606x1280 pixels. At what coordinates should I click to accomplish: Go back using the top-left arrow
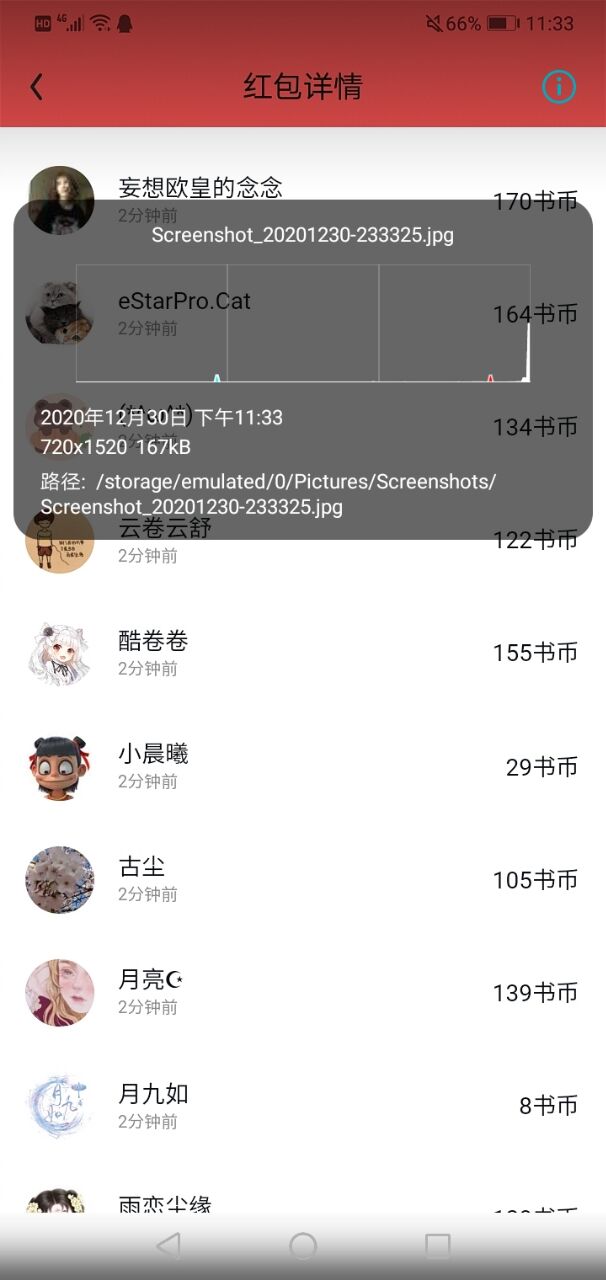37,87
